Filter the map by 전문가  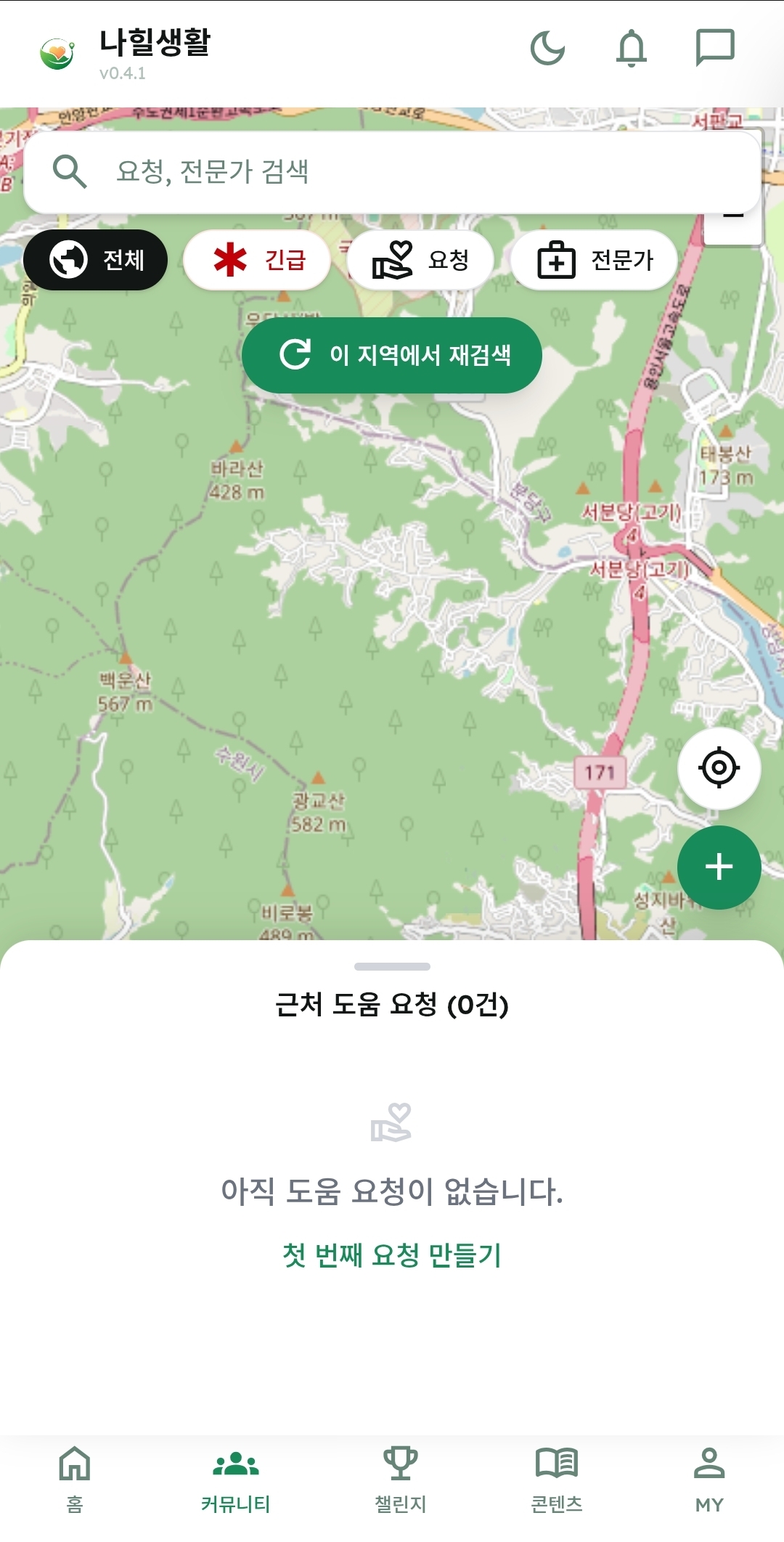[594, 260]
